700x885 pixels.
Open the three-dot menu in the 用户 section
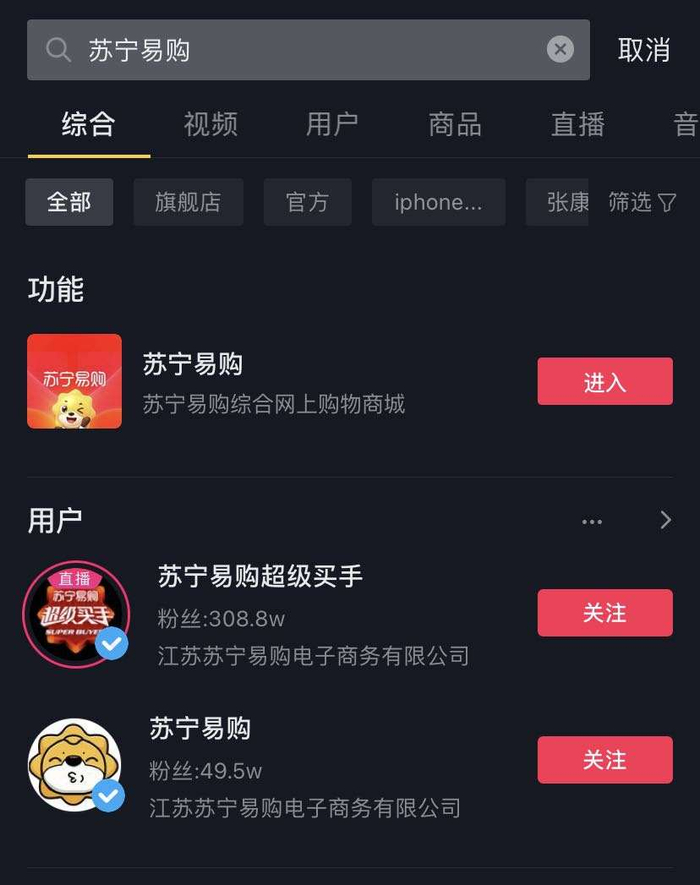(x=592, y=521)
